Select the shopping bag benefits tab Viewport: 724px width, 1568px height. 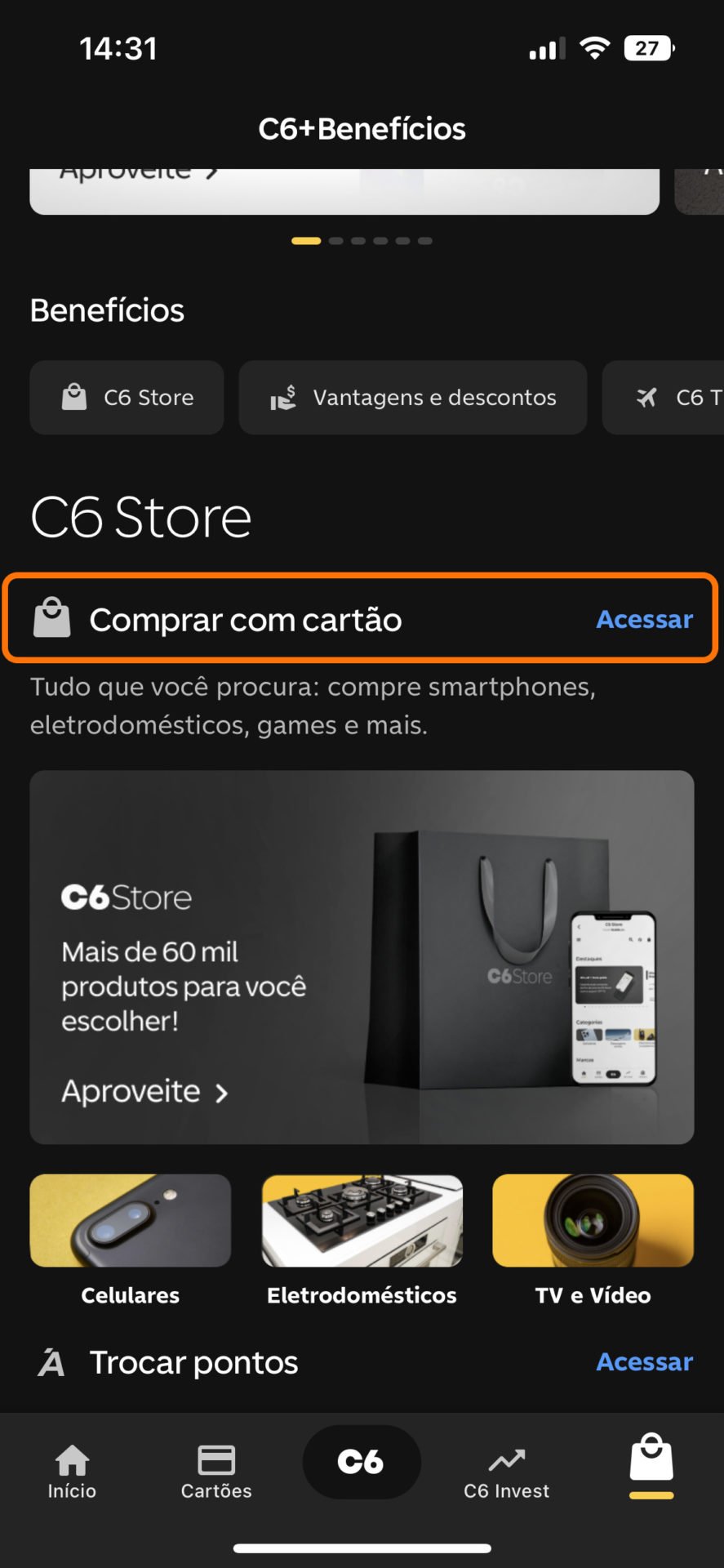click(651, 1464)
